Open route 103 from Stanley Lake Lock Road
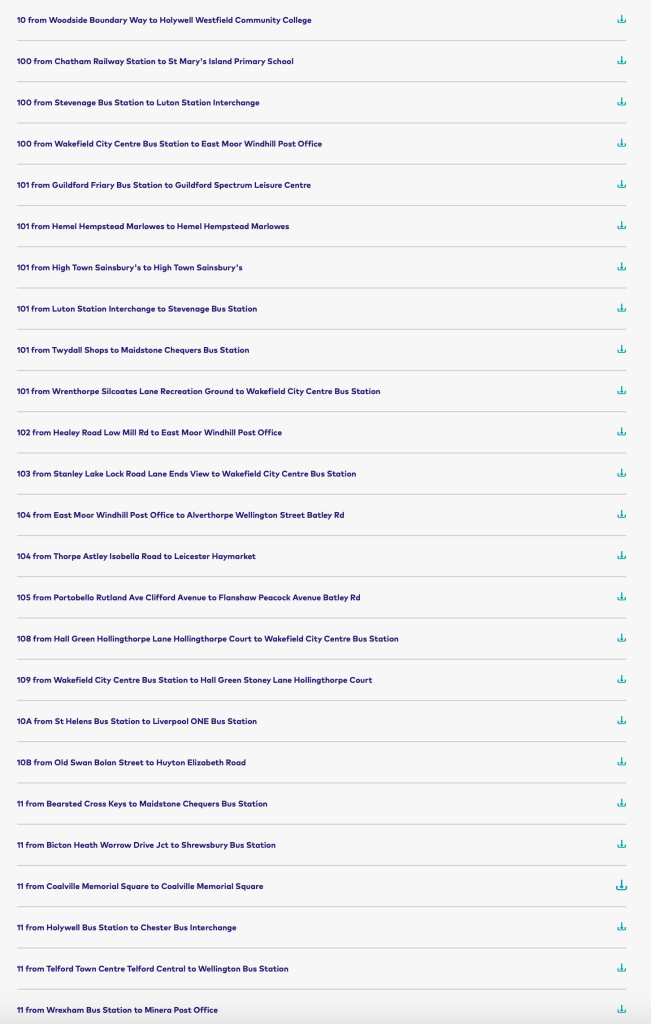 click(x=186, y=474)
